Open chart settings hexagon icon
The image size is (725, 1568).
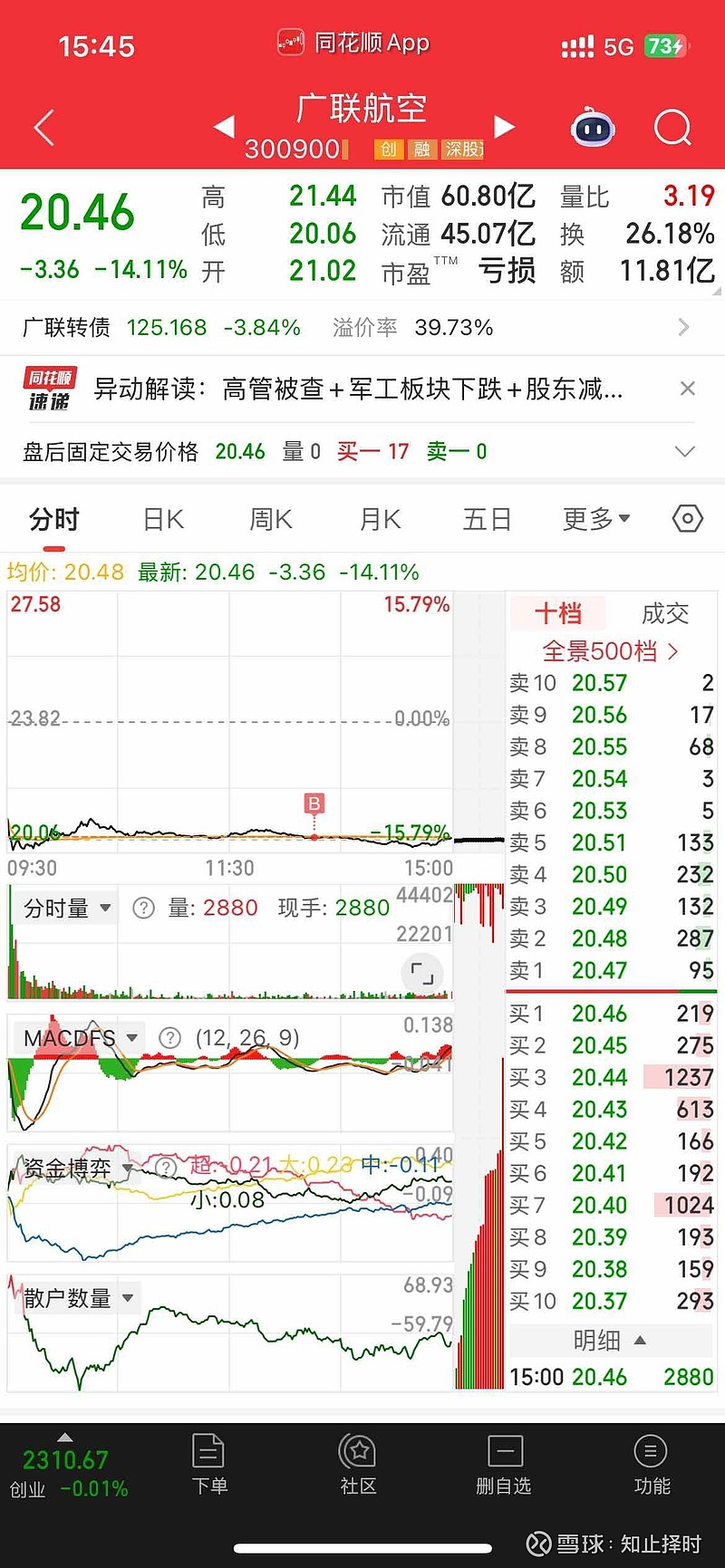688,519
